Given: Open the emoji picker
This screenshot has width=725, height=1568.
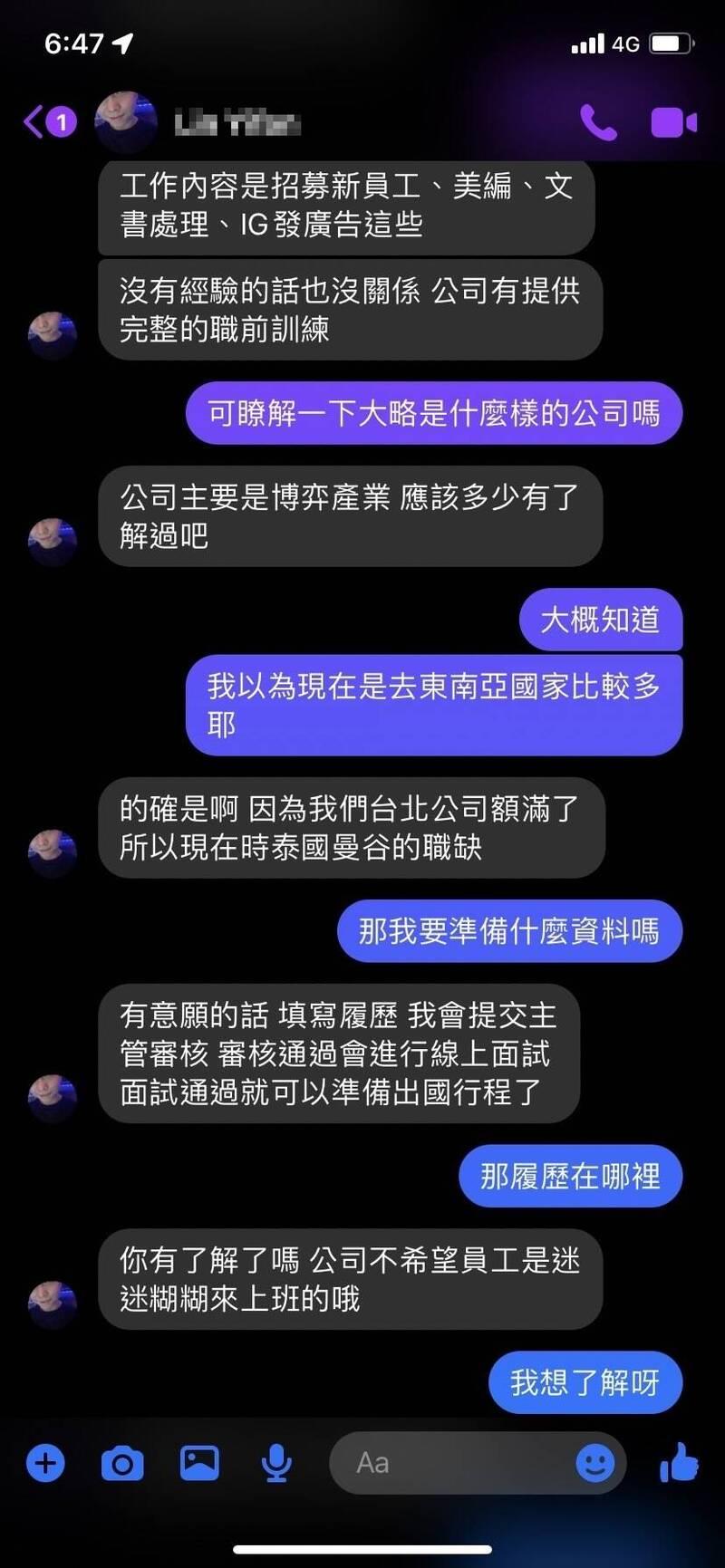Looking at the screenshot, I should (x=595, y=1463).
